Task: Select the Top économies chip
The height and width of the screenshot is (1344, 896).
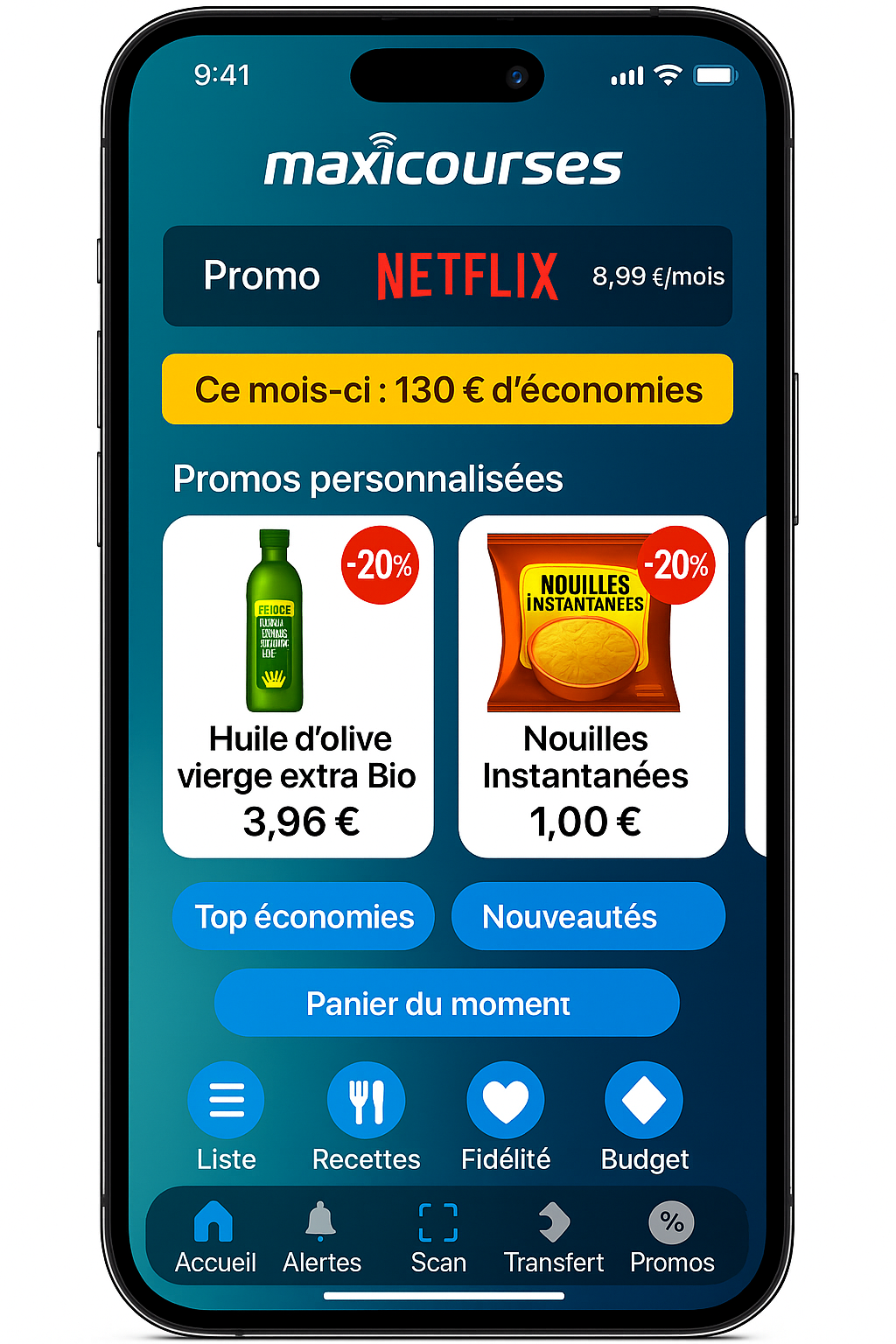Action: pyautogui.click(x=304, y=916)
